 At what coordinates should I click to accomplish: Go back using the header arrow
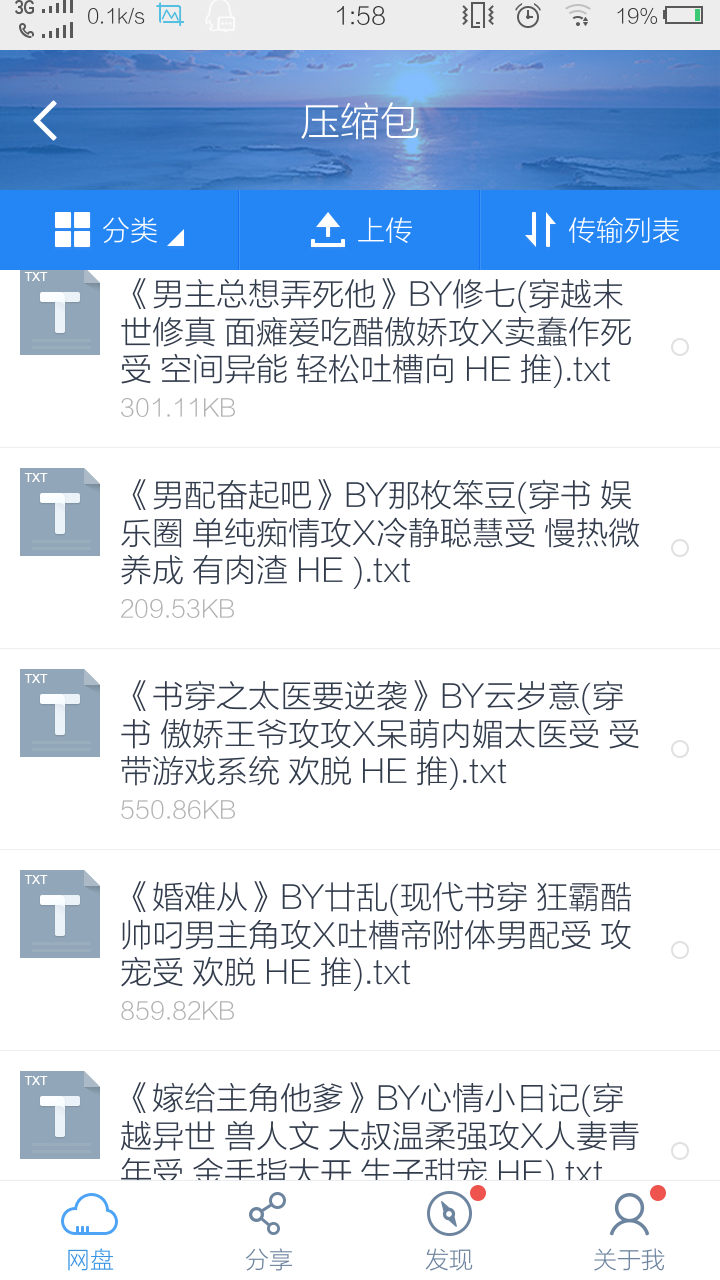[x=46, y=121]
